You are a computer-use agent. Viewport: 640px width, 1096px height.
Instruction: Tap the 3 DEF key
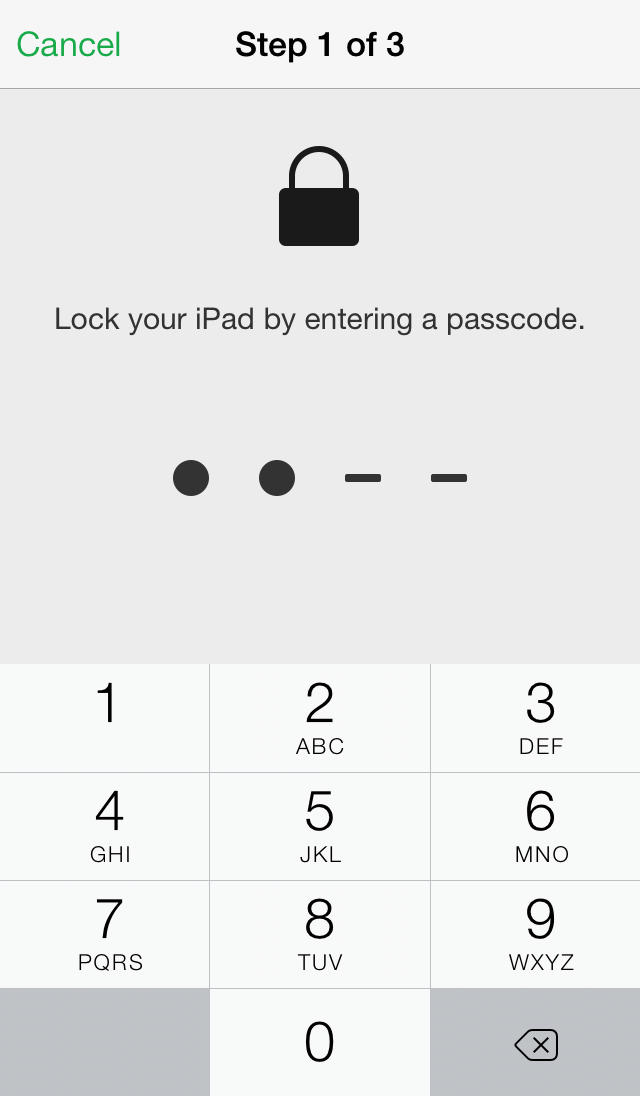click(x=536, y=718)
